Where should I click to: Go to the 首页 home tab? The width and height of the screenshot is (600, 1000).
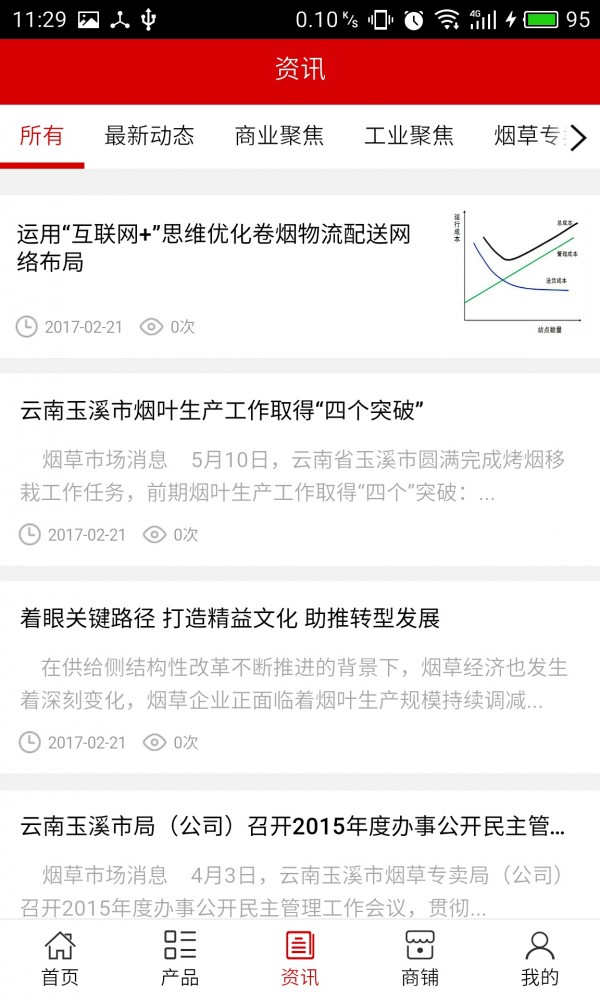pos(60,958)
